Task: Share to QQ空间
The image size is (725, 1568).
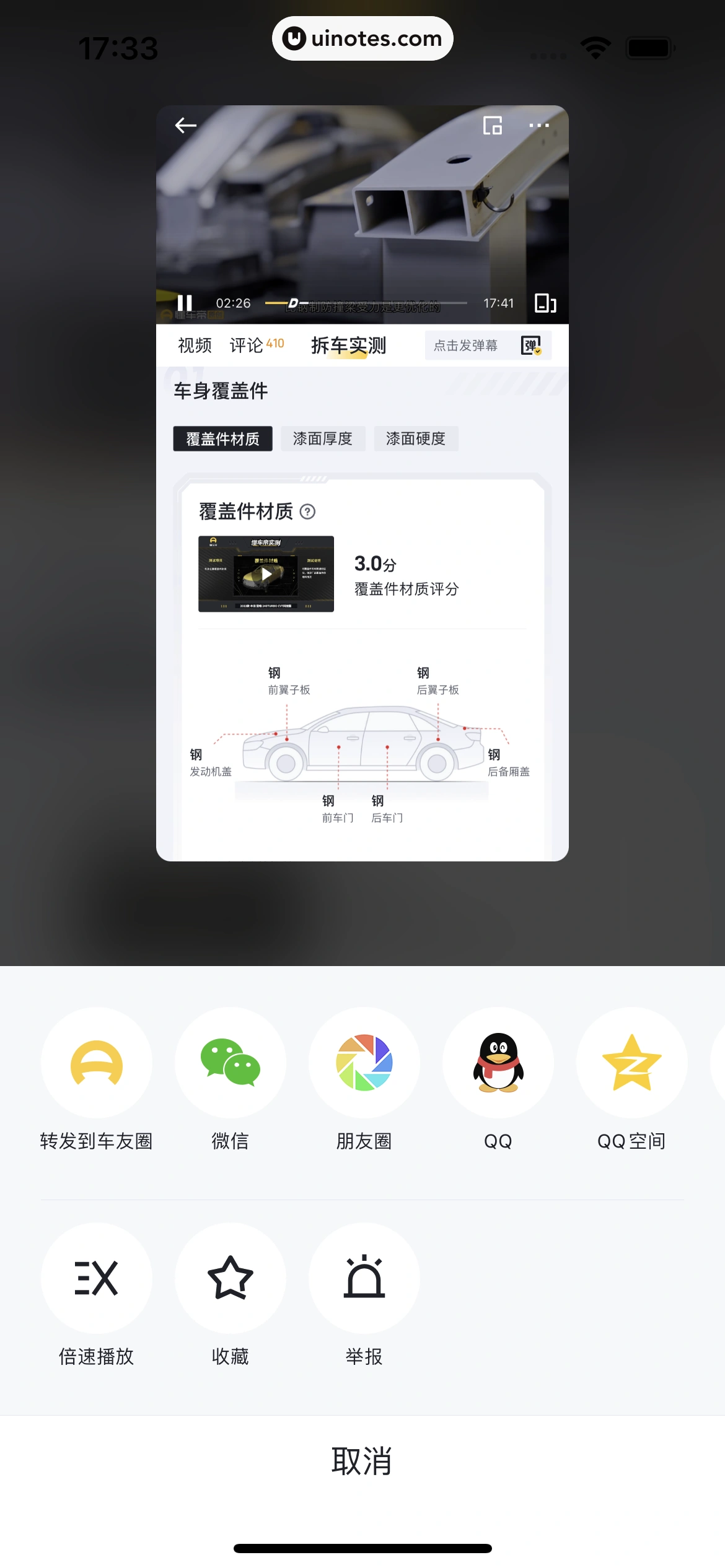Action: [631, 1063]
